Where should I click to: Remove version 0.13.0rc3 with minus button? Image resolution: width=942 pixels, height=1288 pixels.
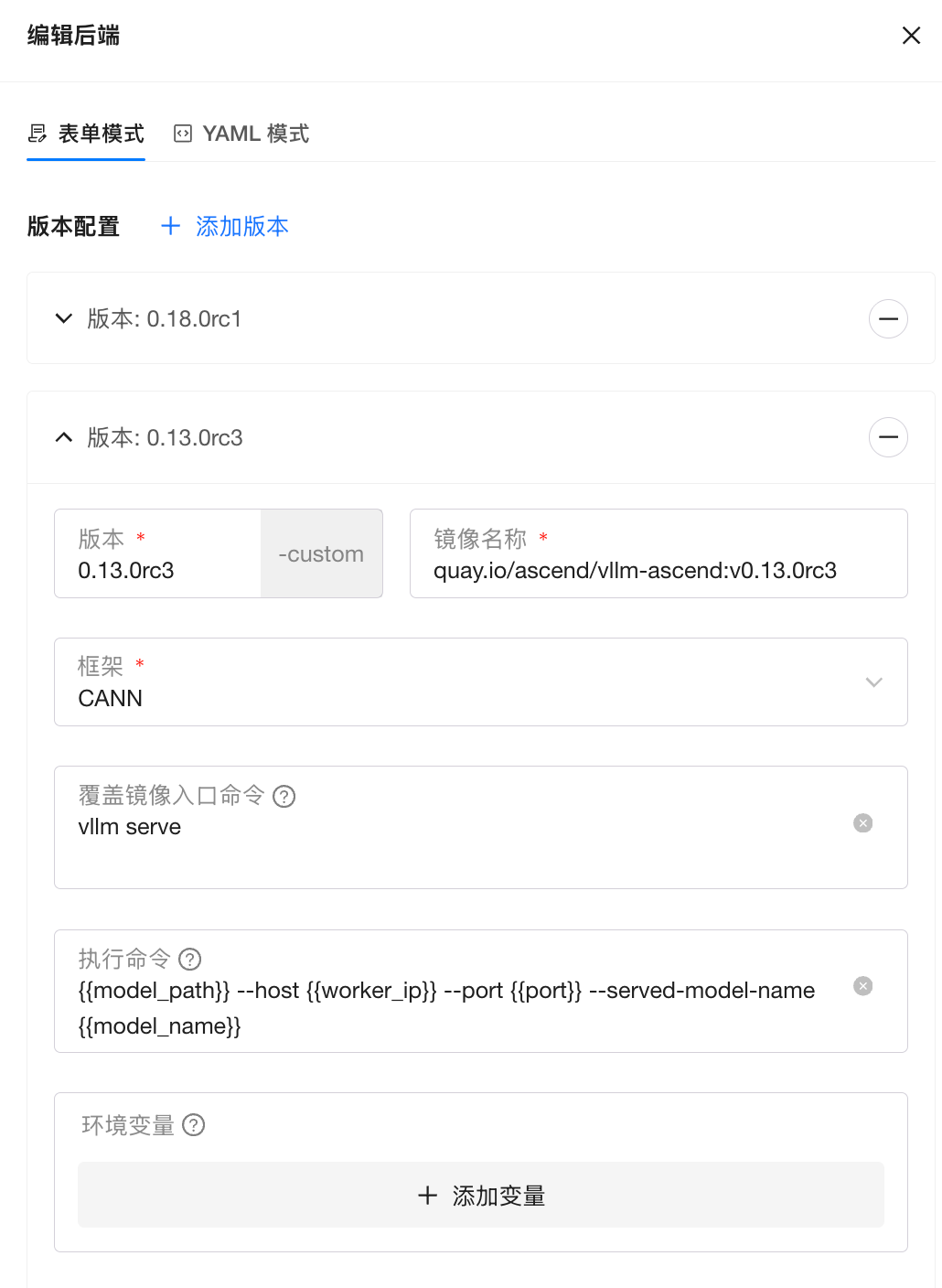(887, 438)
